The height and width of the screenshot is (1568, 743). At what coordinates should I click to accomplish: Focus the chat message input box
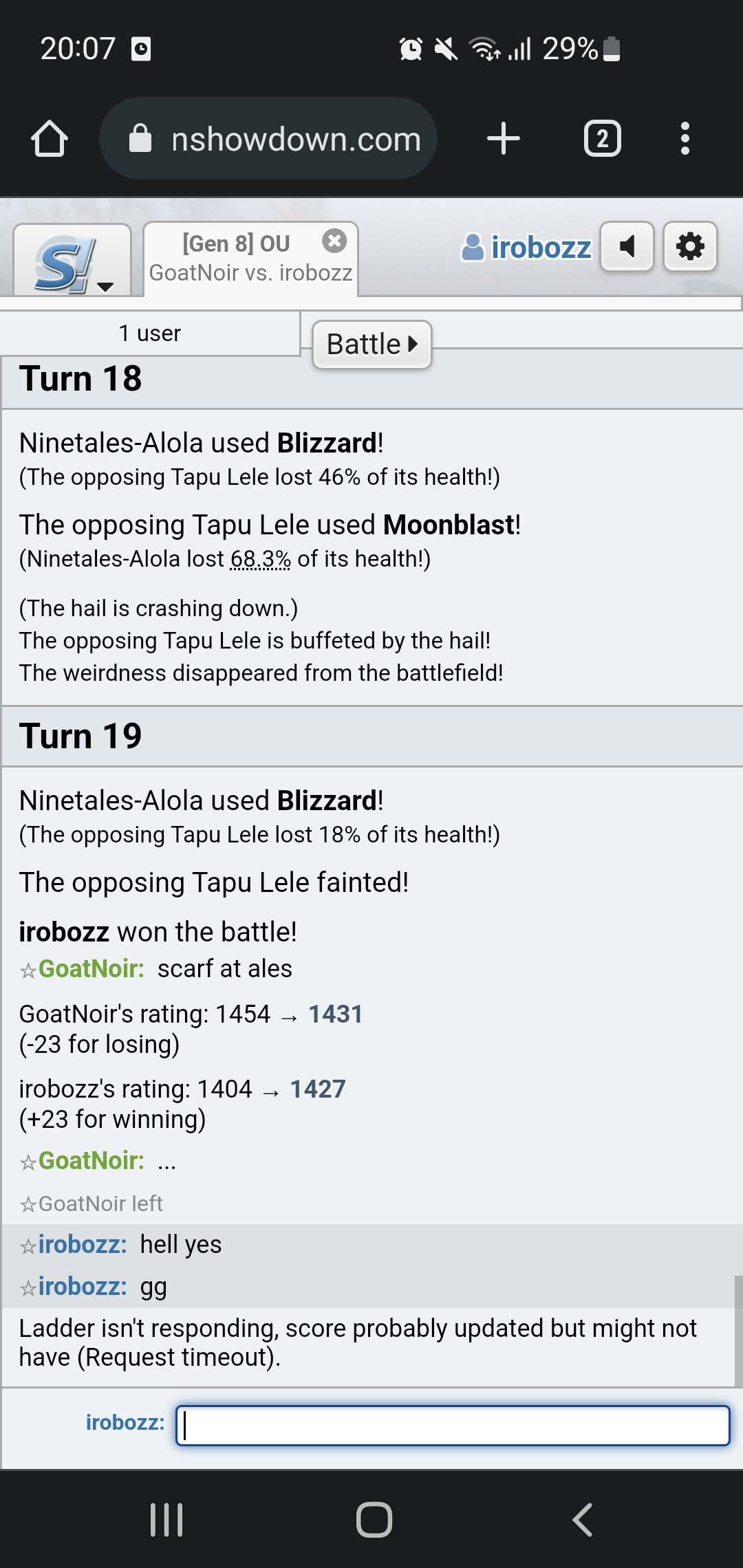[x=453, y=1425]
